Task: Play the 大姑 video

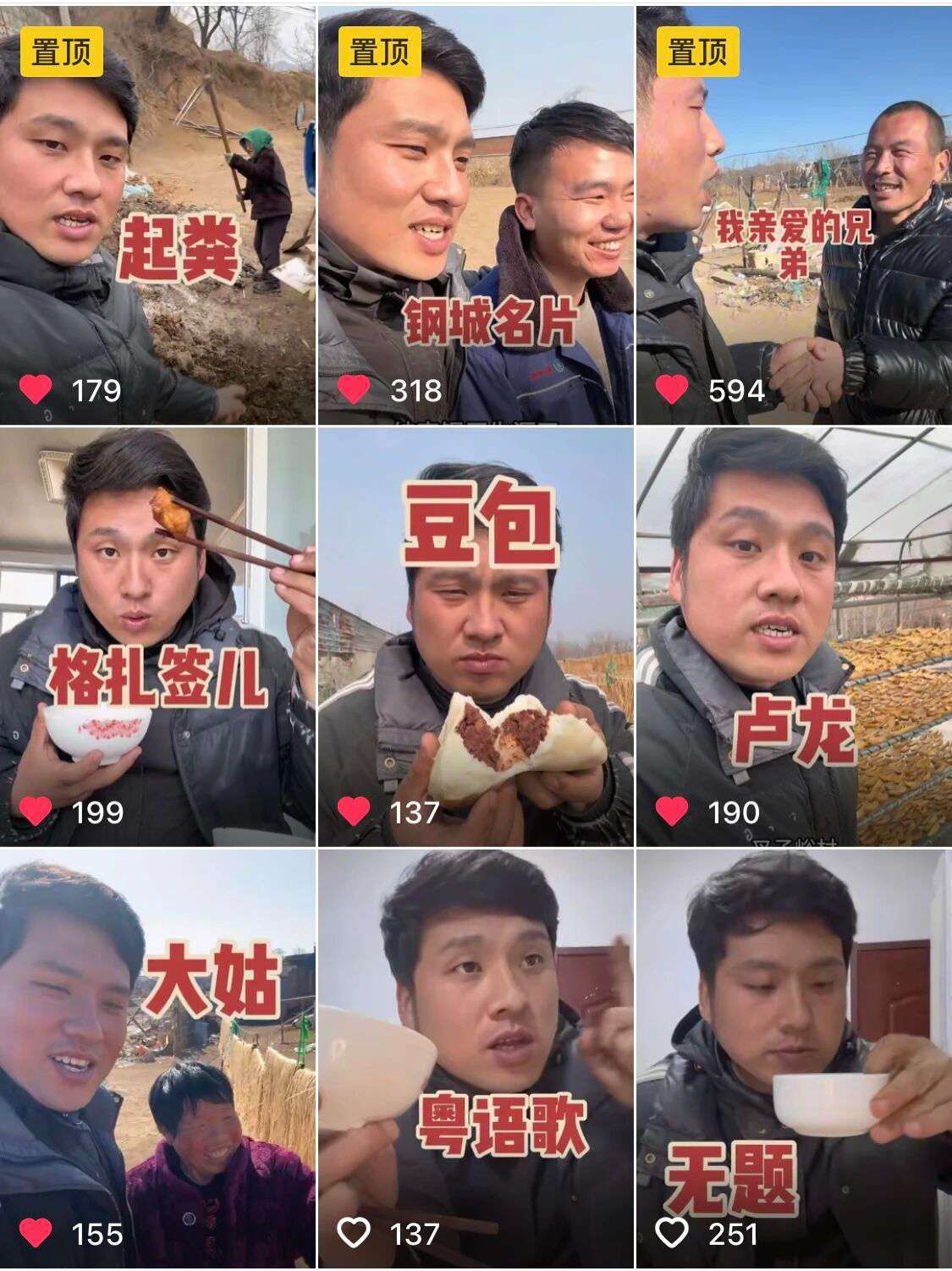Action: tap(157, 1058)
